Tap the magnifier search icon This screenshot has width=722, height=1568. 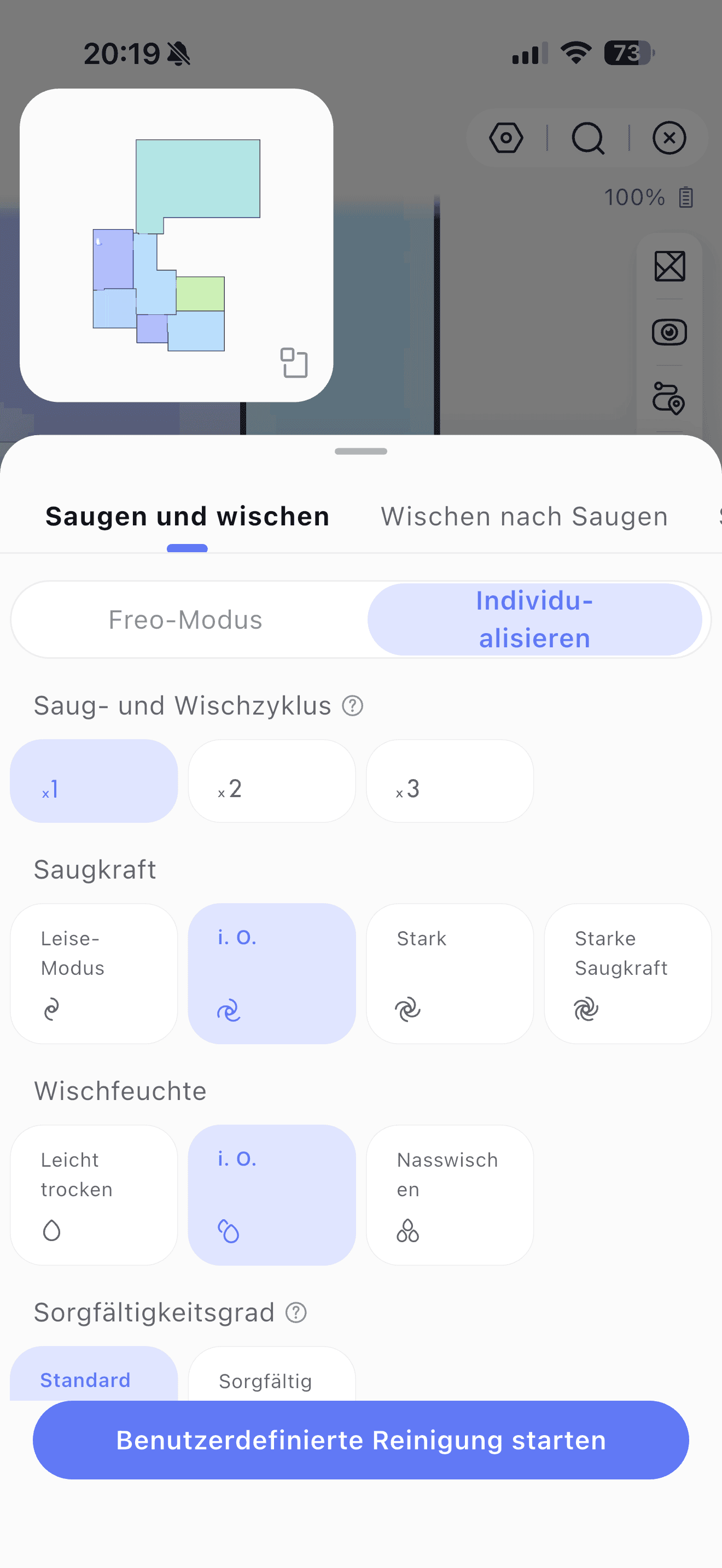pos(587,138)
